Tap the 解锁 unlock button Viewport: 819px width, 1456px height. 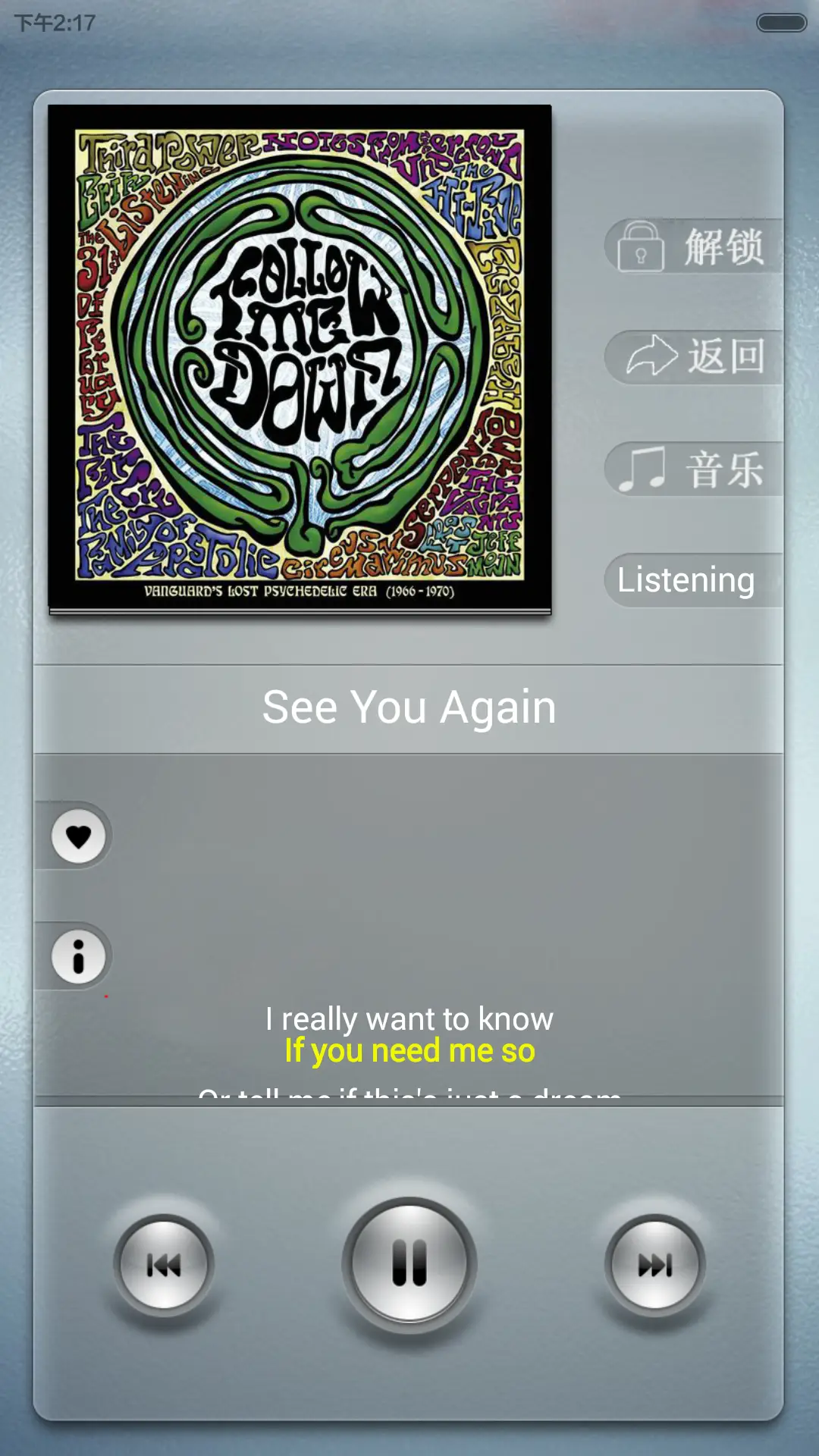pos(694,246)
